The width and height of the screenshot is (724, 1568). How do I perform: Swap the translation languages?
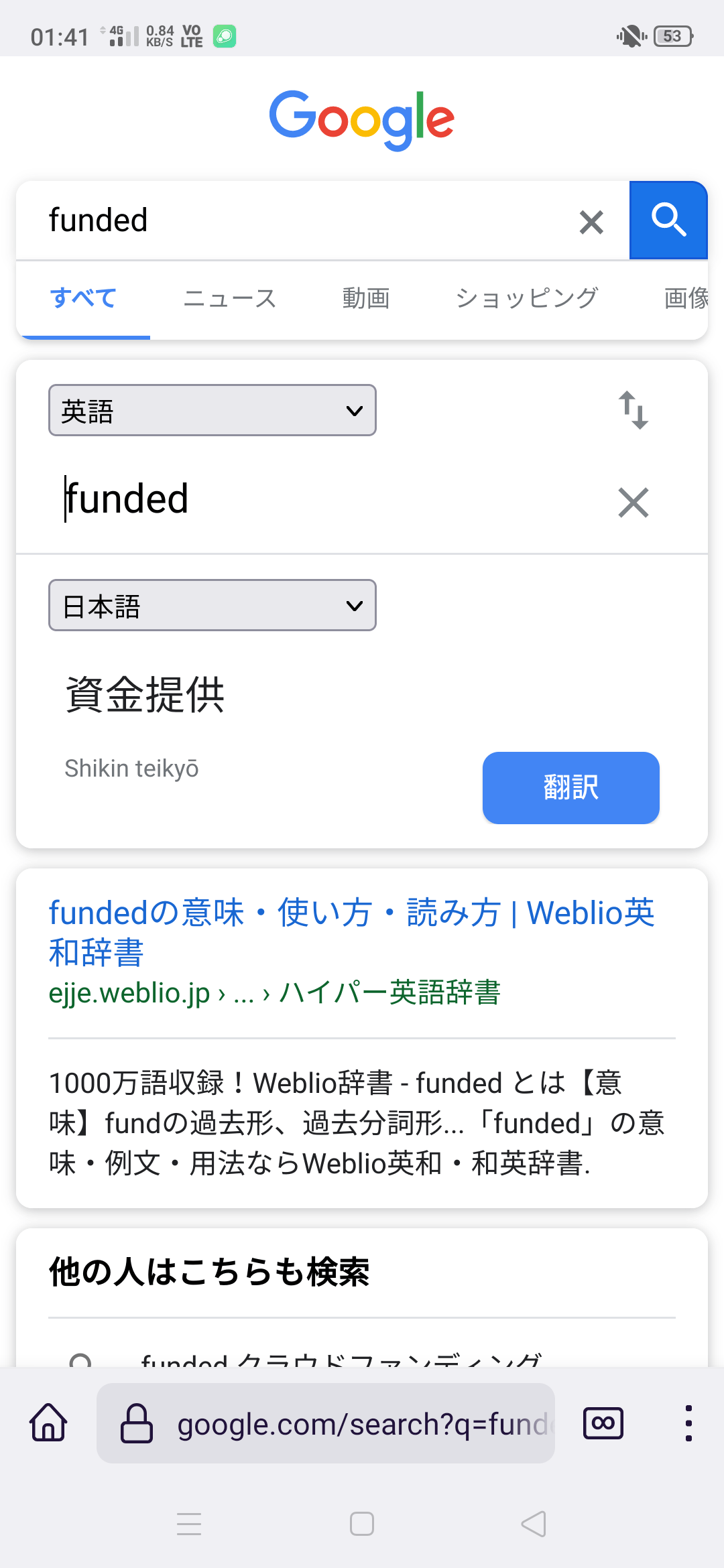633,410
